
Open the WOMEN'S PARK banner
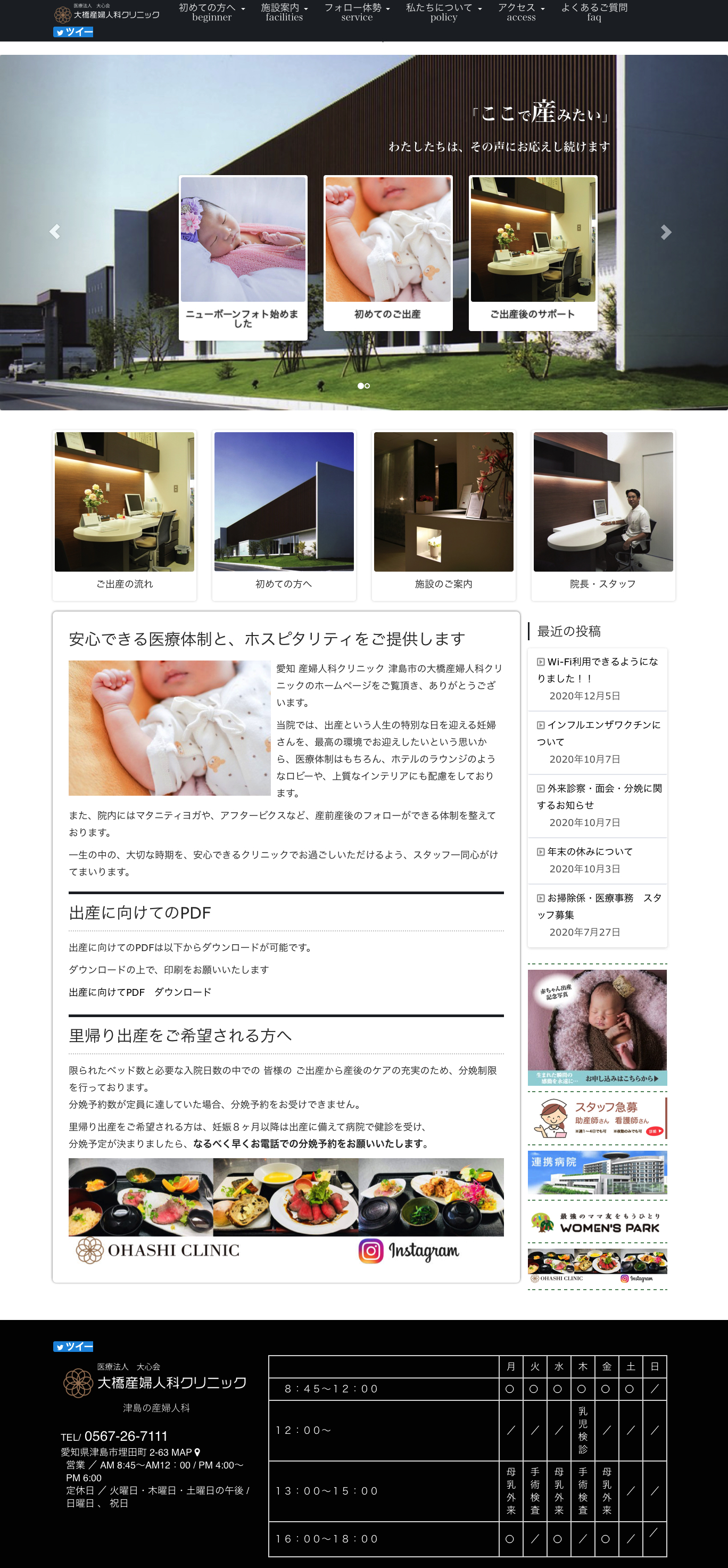[597, 1222]
